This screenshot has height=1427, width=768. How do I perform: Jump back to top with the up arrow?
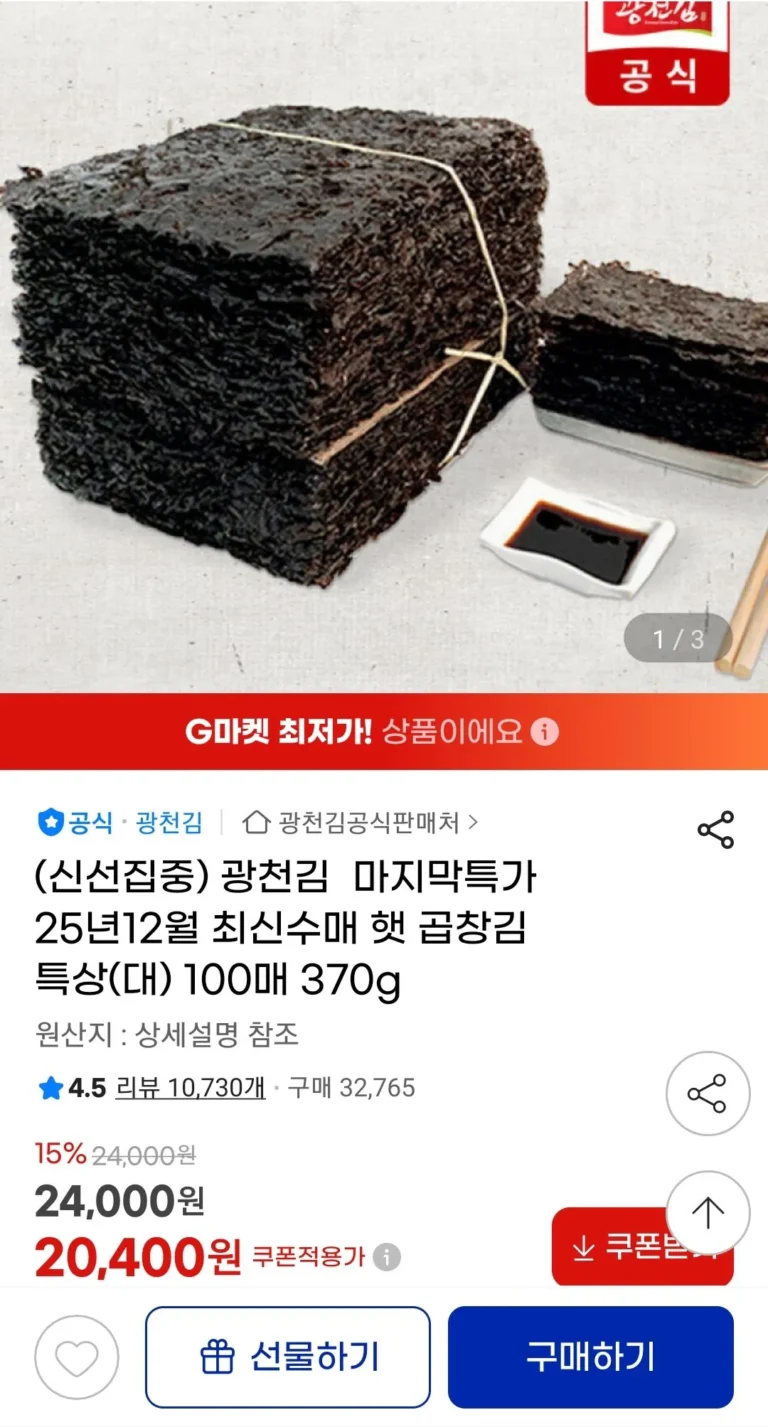tap(708, 1212)
